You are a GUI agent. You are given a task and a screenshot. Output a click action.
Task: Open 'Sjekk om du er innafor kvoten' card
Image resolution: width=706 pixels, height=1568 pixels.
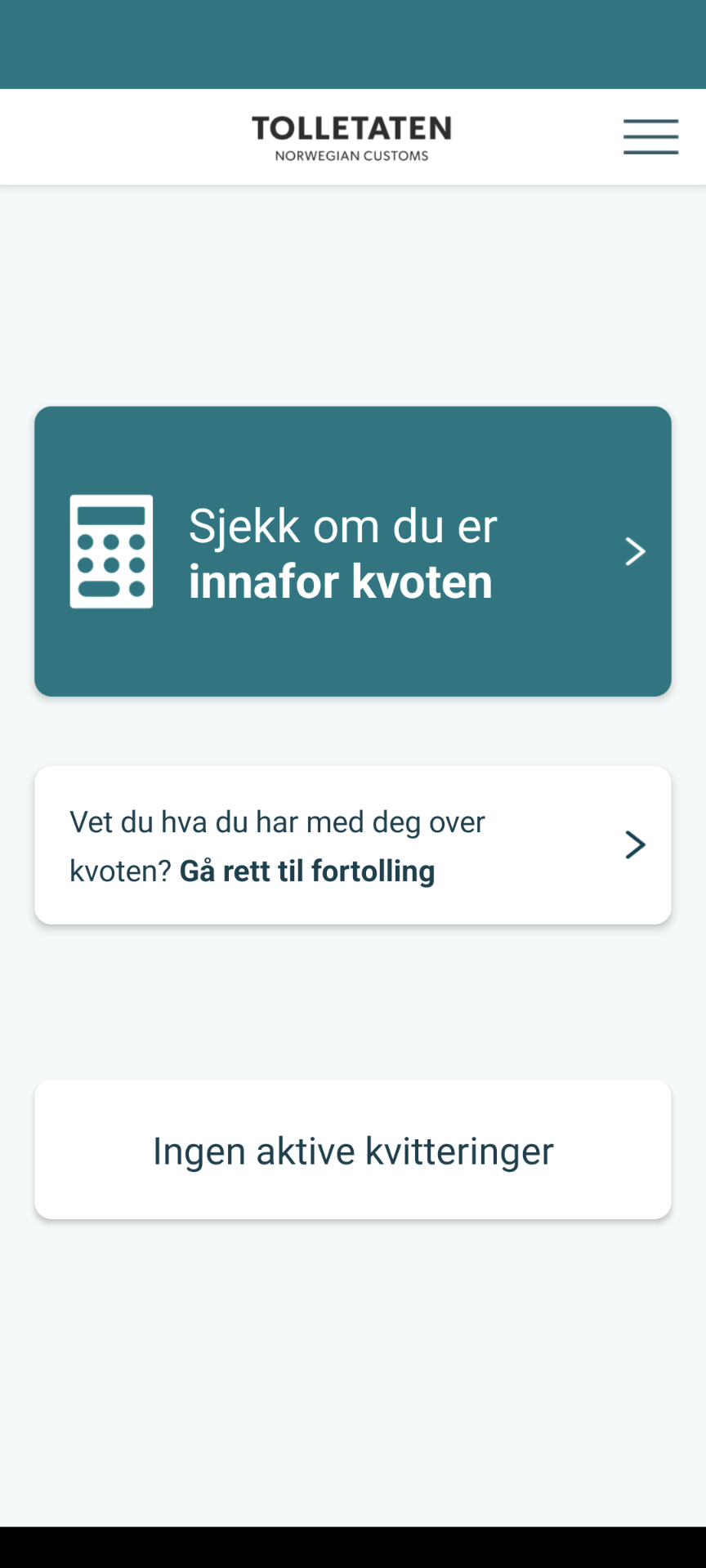pyautogui.click(x=353, y=551)
